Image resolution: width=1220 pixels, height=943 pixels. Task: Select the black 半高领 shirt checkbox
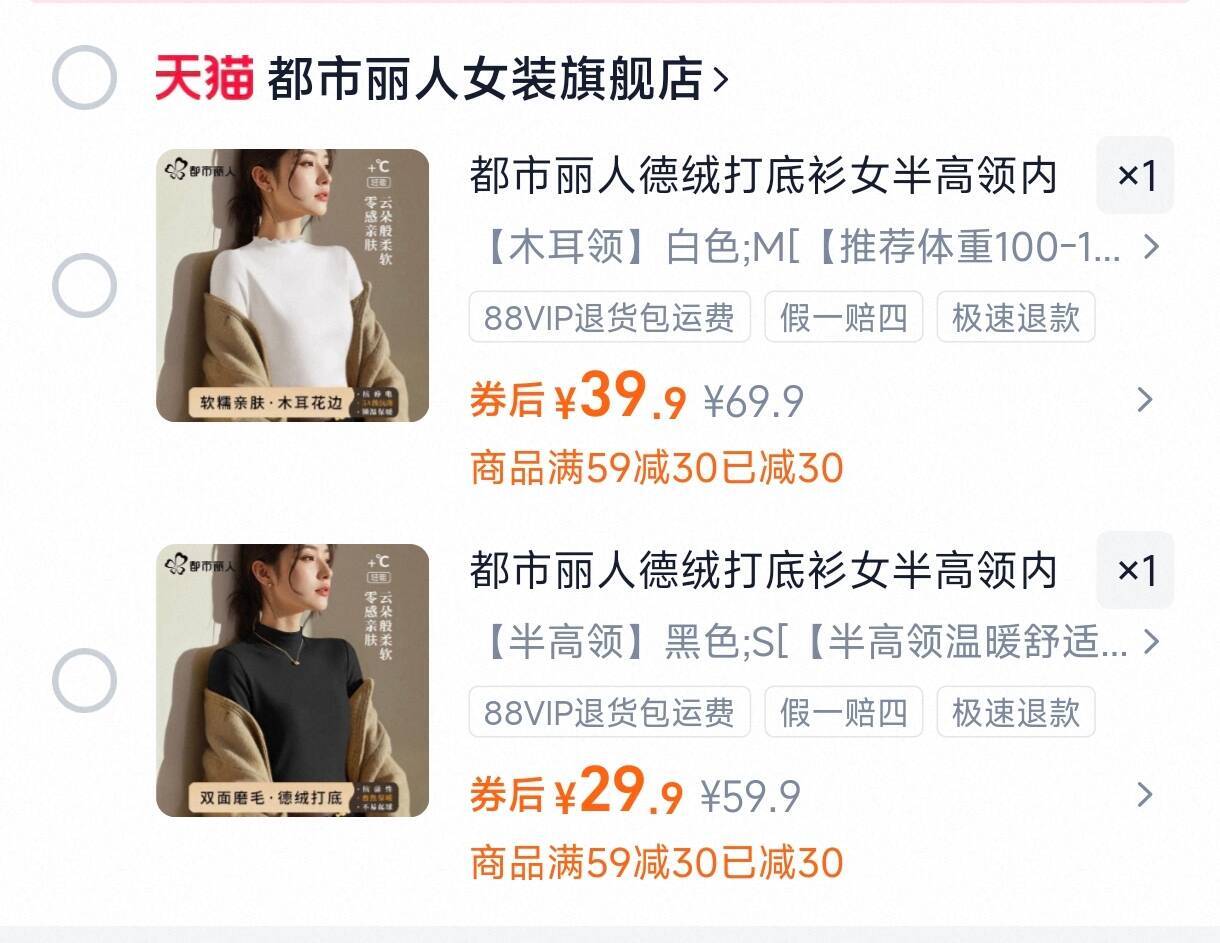84,681
